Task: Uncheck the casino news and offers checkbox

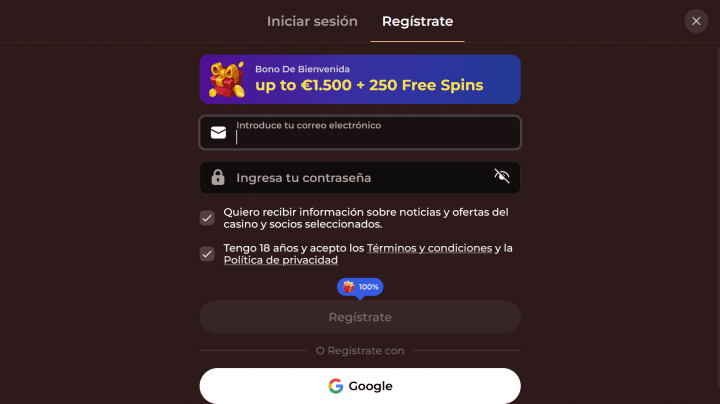Action: (x=207, y=218)
